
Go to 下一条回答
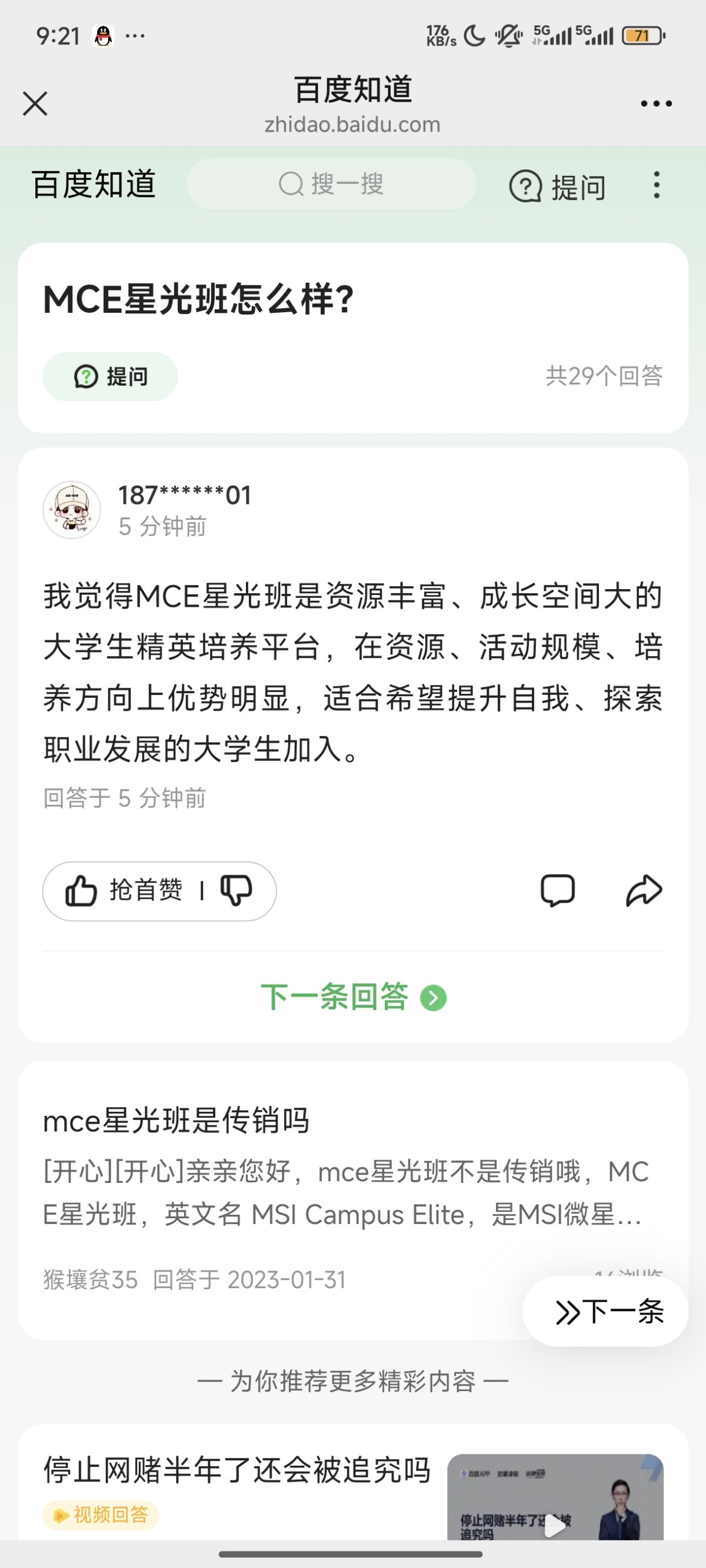(x=354, y=998)
